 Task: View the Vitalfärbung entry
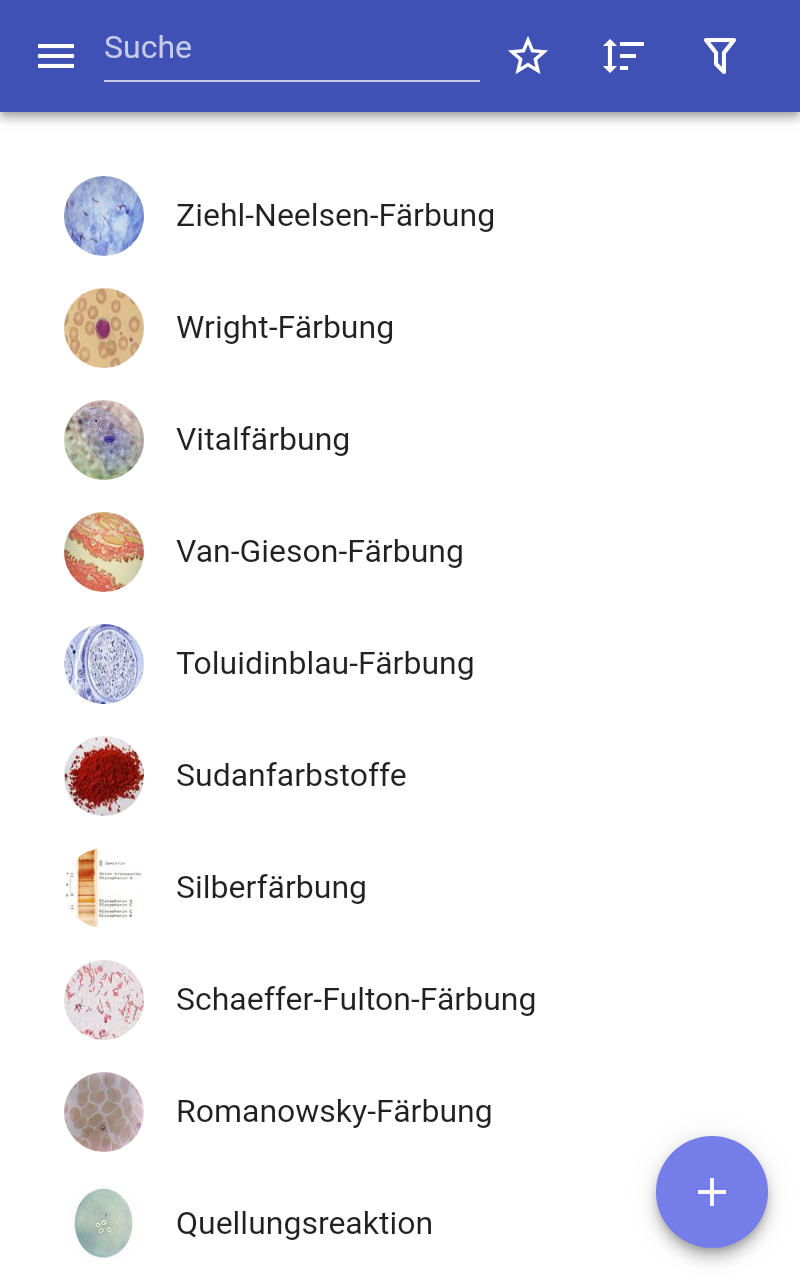click(263, 440)
